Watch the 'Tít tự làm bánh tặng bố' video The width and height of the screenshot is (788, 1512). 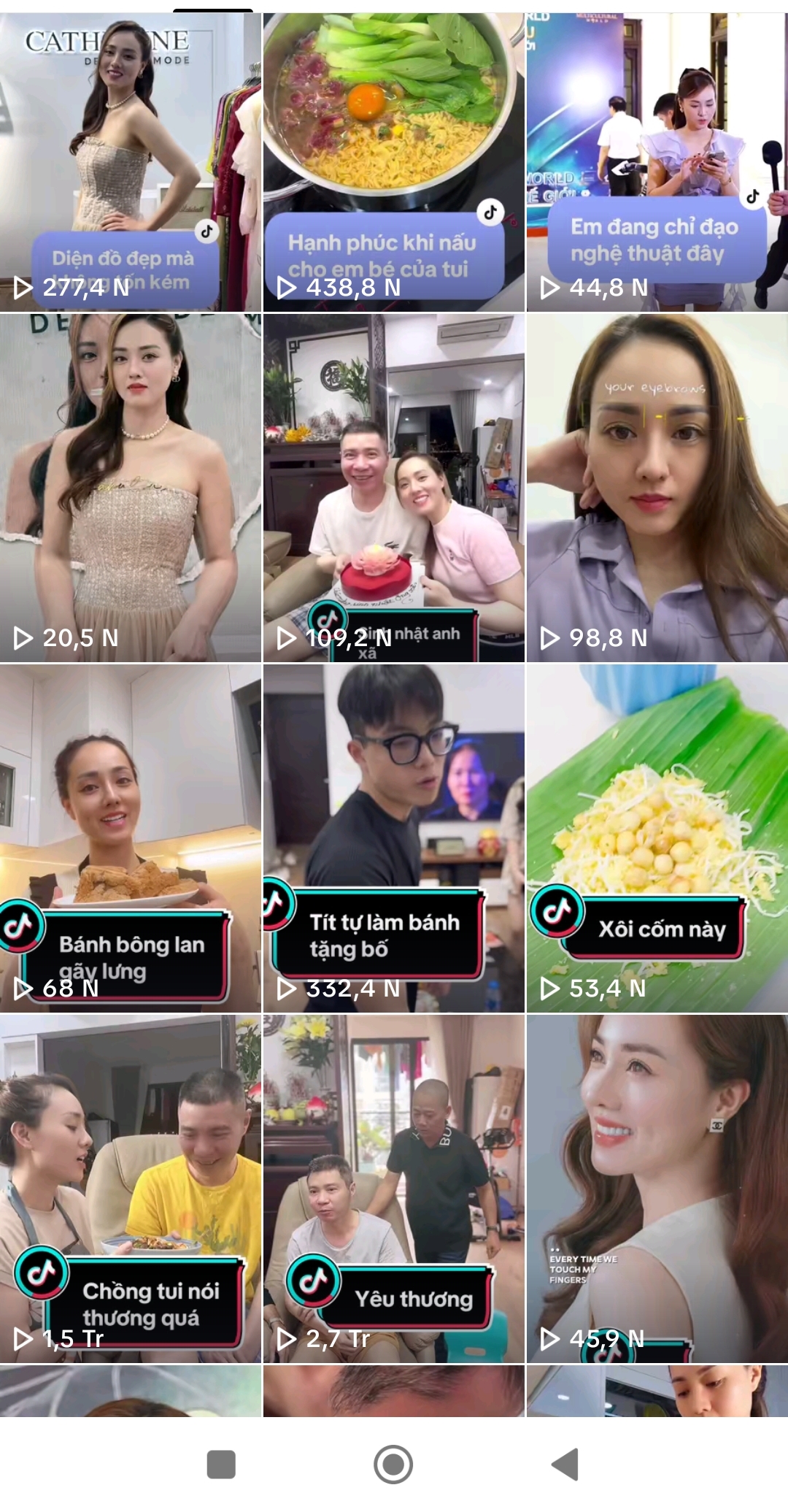393,837
